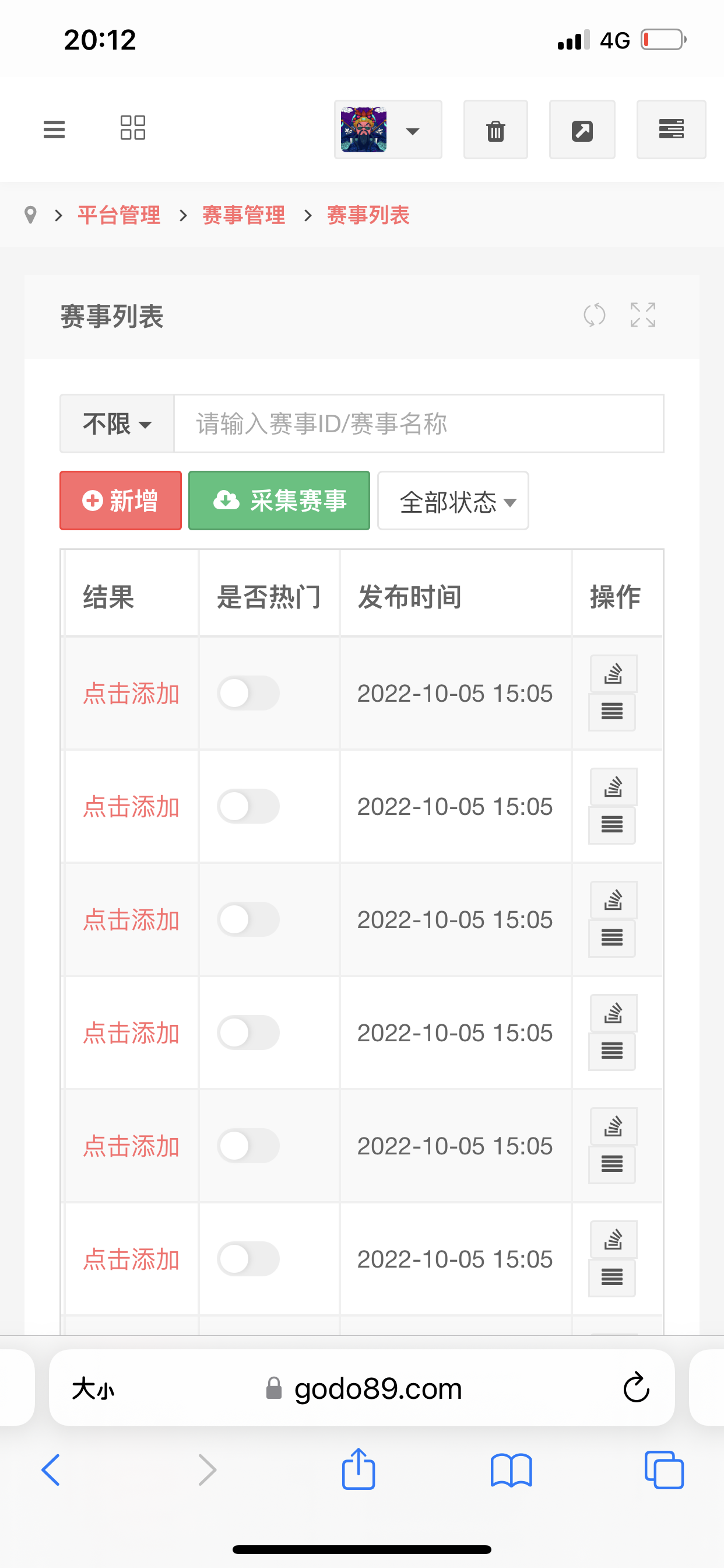Tap the external link arrow button
This screenshot has height=1568, width=724.
(x=582, y=129)
